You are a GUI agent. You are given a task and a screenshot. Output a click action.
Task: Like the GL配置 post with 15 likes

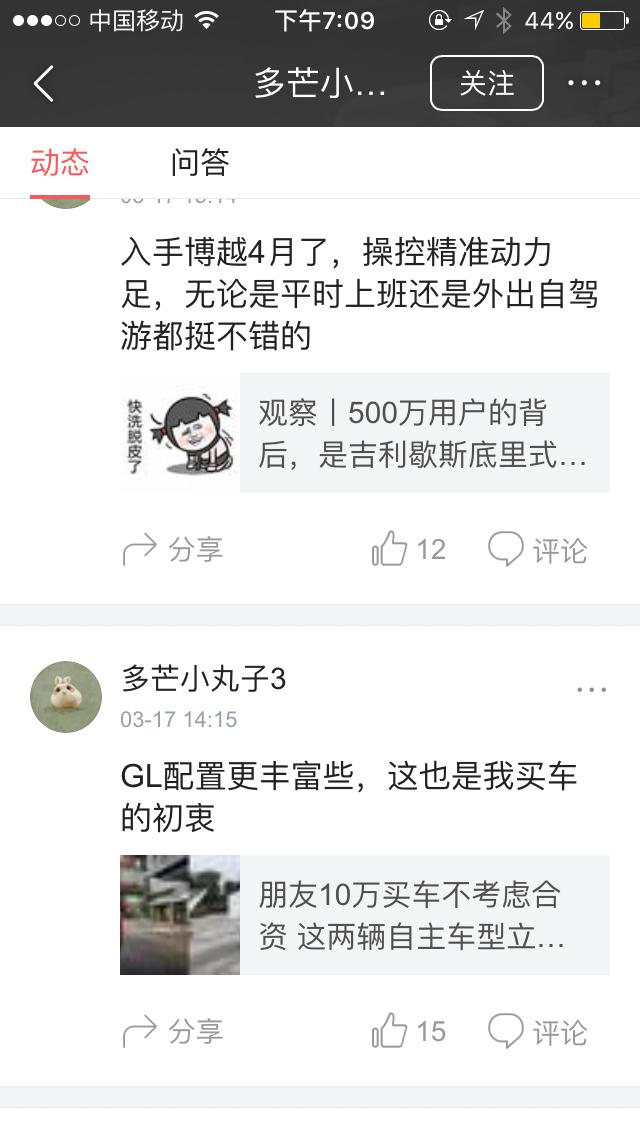pos(408,1031)
